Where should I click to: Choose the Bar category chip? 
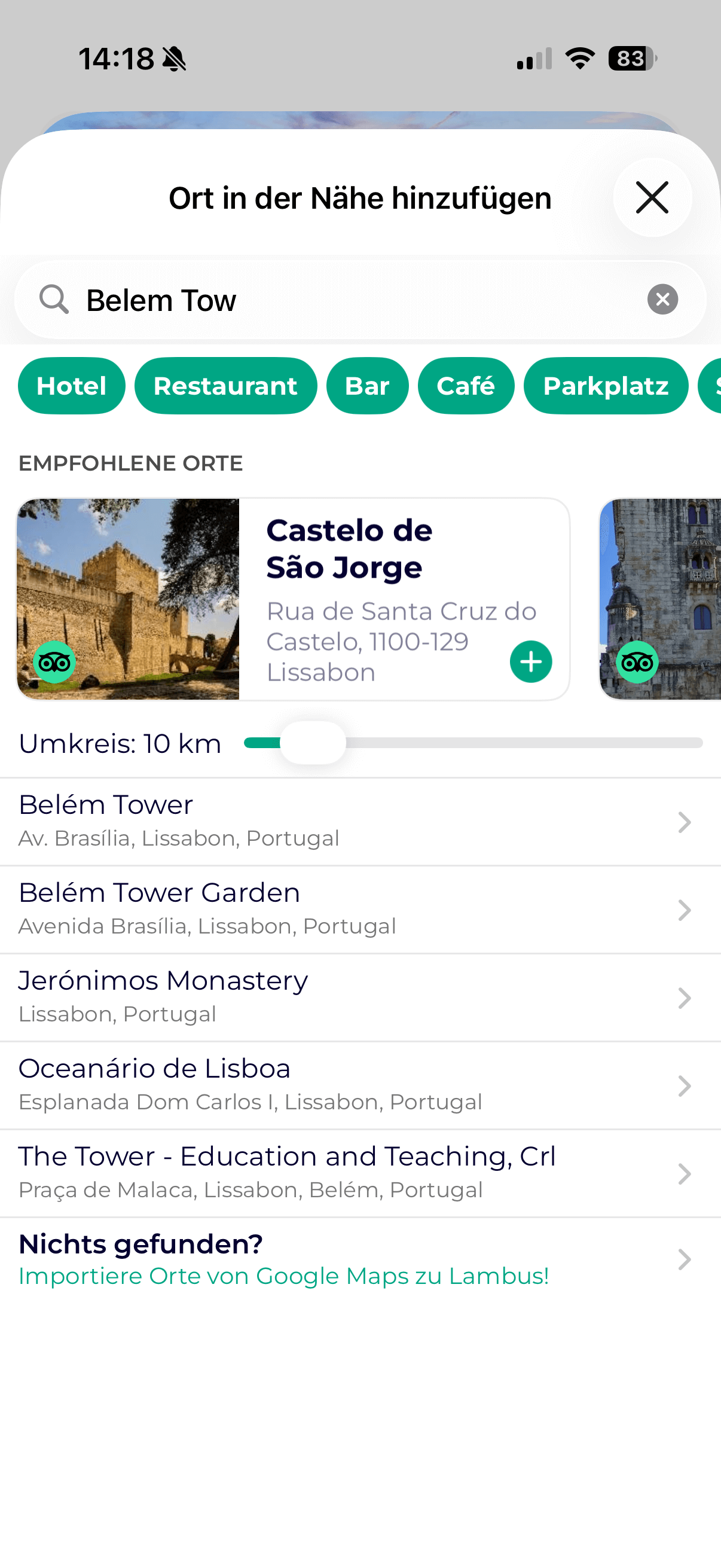click(x=367, y=386)
